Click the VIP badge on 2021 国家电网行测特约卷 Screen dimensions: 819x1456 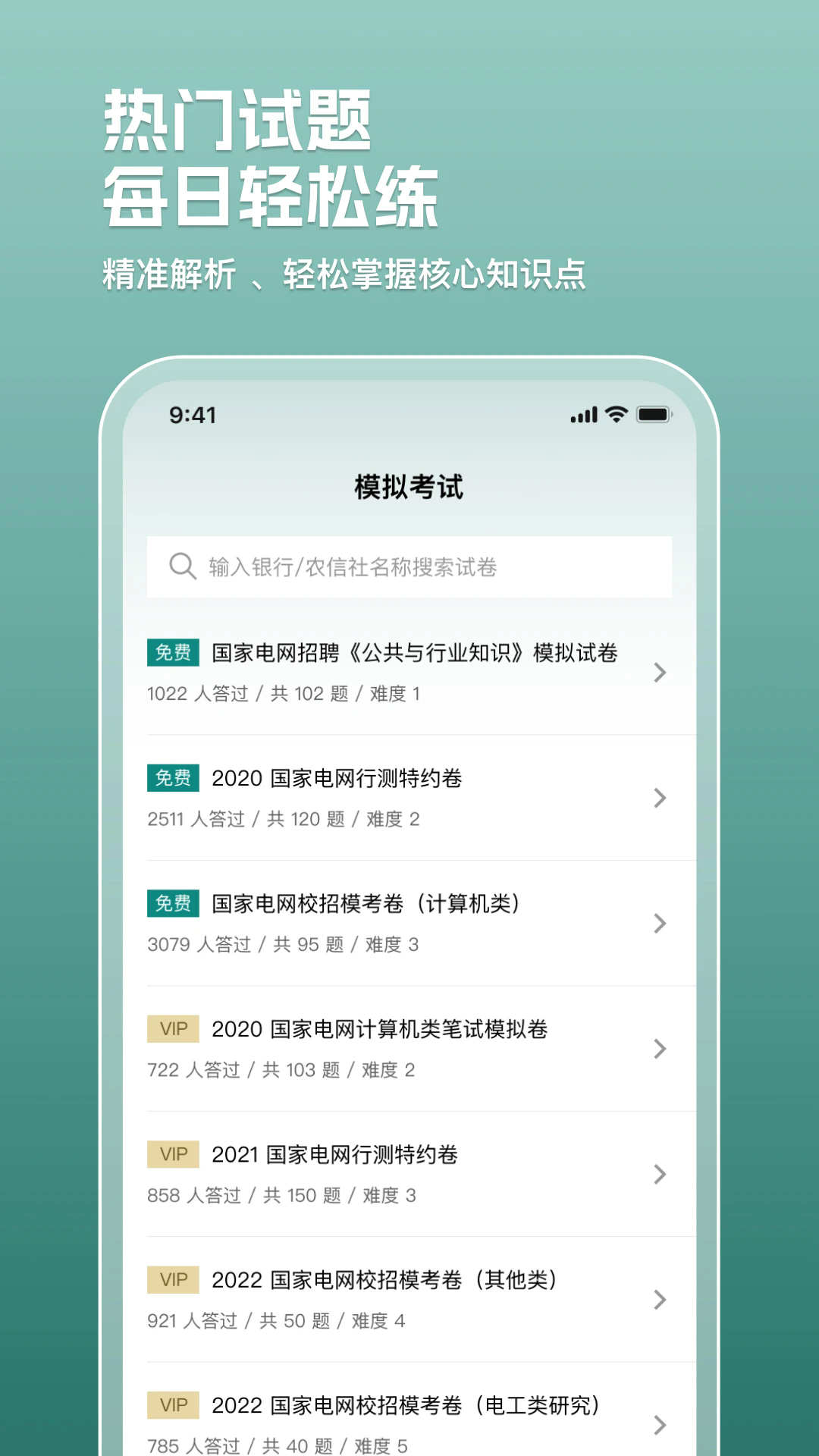[x=172, y=1155]
